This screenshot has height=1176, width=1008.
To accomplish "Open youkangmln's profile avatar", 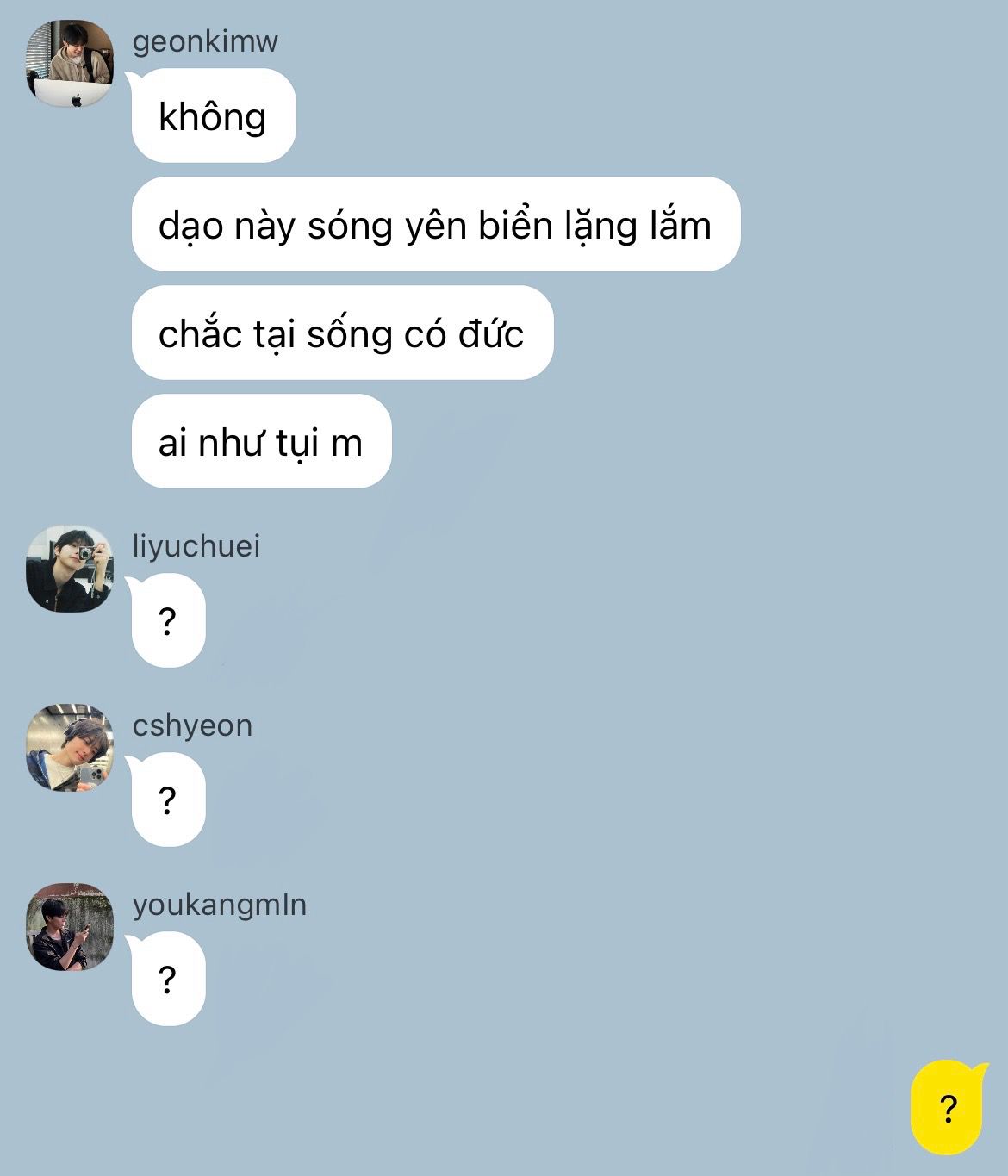I will pos(70,927).
